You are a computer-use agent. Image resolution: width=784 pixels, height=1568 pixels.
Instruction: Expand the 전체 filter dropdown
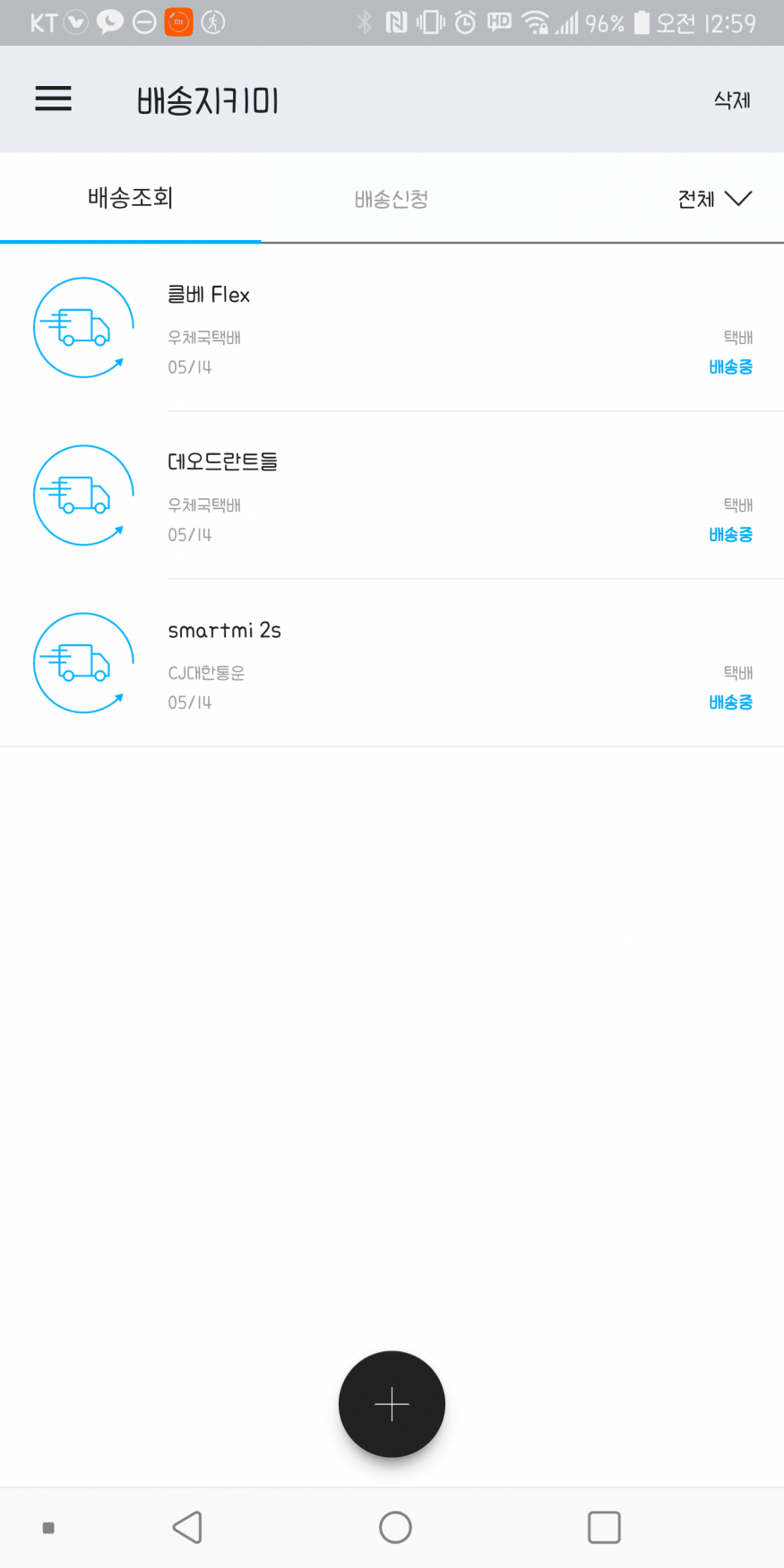click(714, 199)
